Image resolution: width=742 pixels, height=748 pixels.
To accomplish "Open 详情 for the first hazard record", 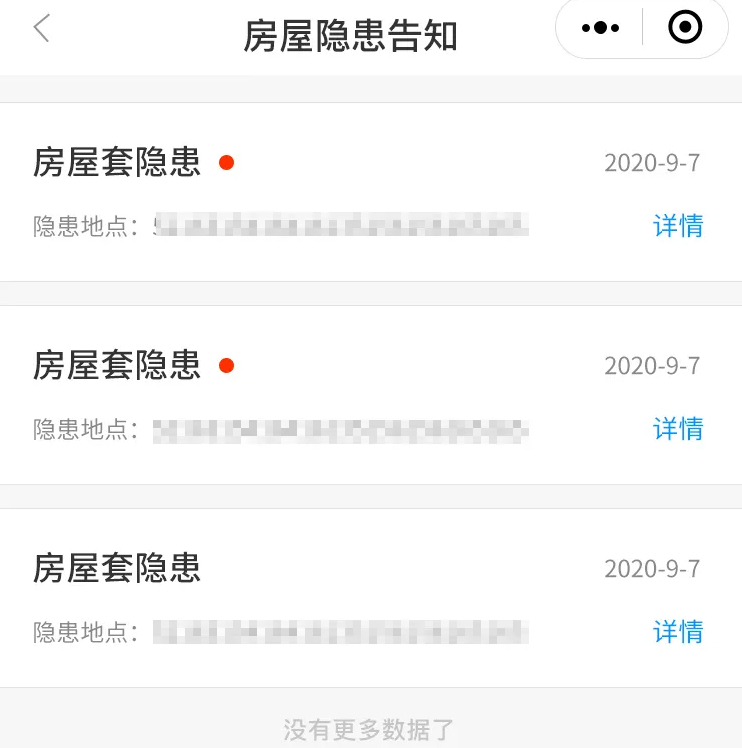I will click(679, 227).
